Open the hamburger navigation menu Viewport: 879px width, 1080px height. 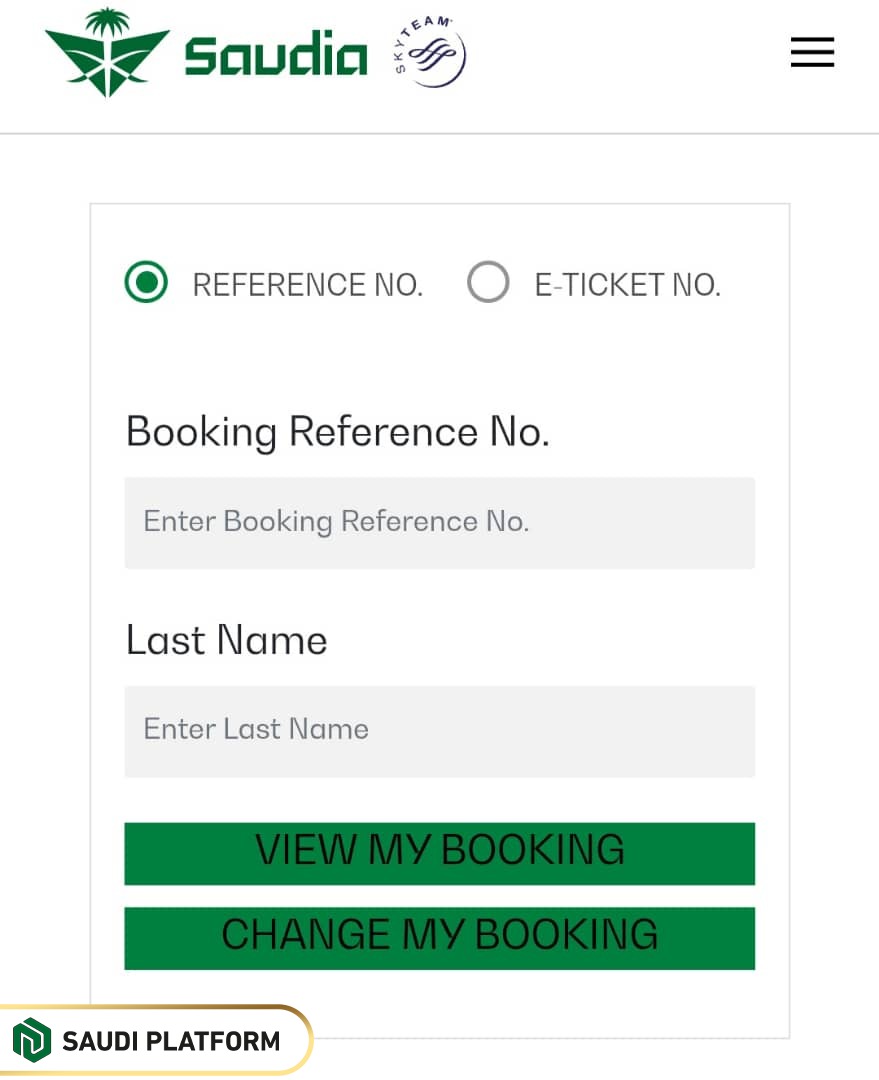point(811,52)
